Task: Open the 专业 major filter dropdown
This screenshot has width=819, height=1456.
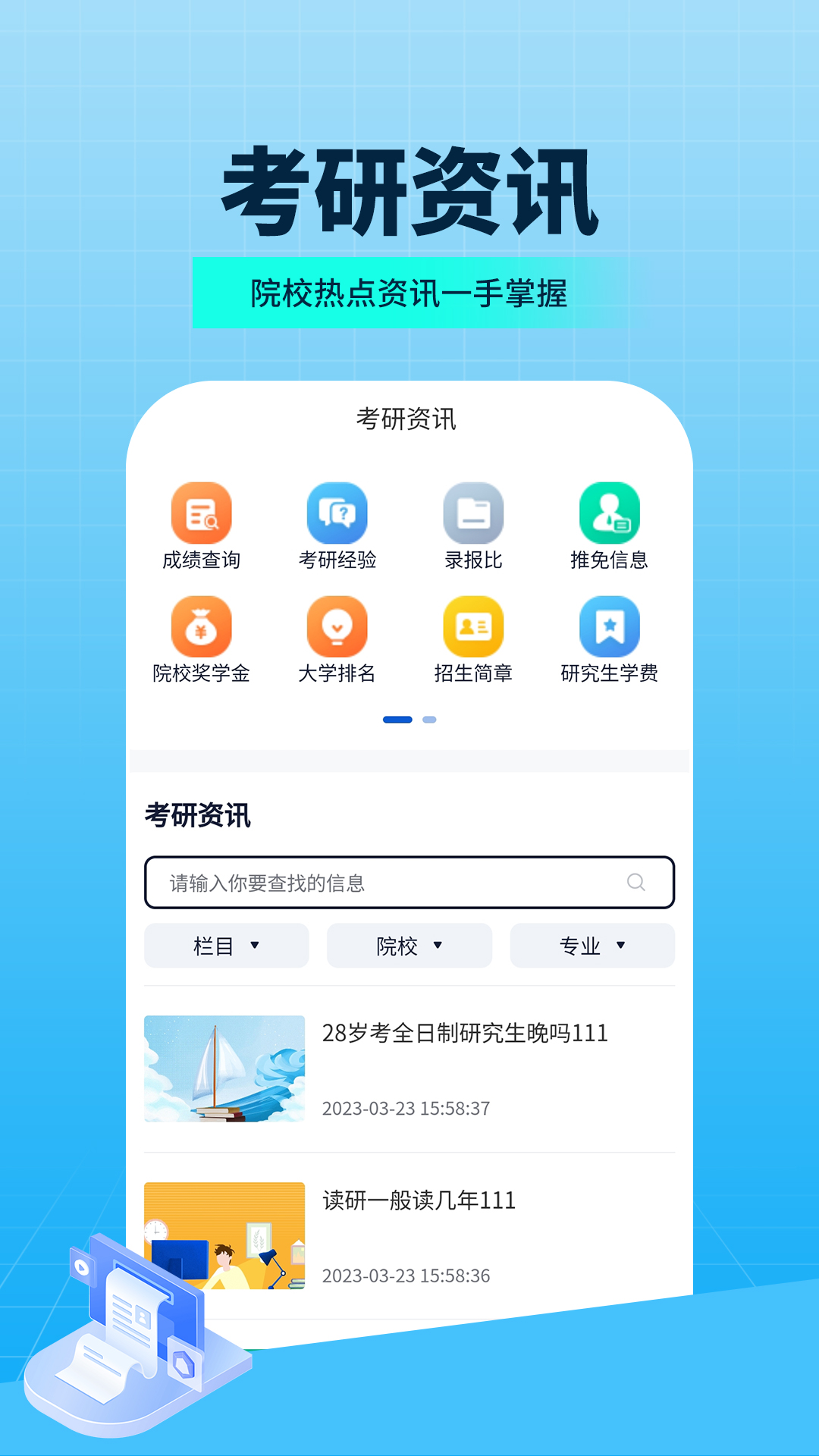Action: [x=592, y=946]
